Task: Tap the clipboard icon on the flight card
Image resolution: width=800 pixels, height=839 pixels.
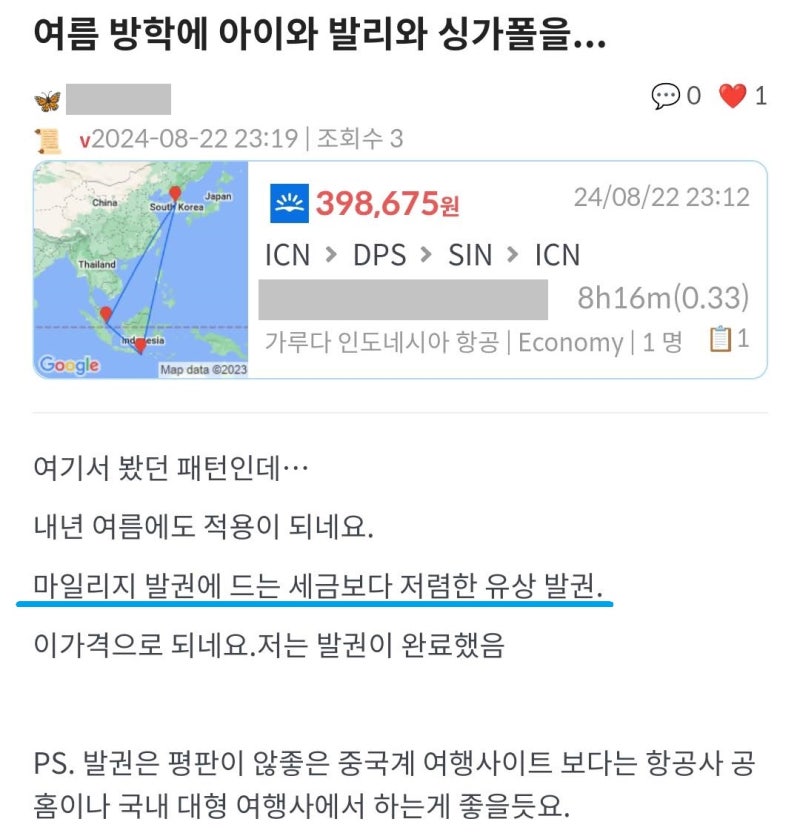Action: click(x=720, y=340)
